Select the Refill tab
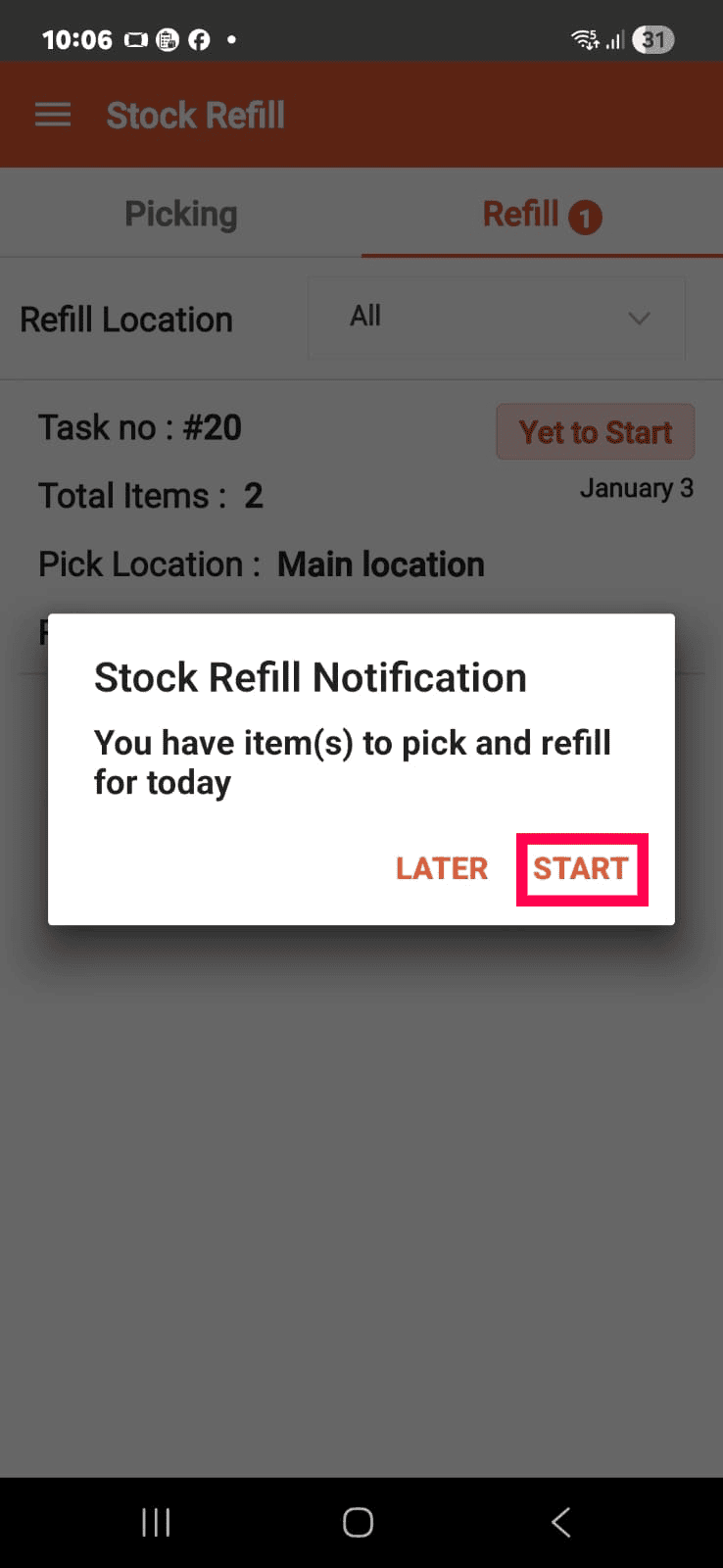 [x=541, y=214]
